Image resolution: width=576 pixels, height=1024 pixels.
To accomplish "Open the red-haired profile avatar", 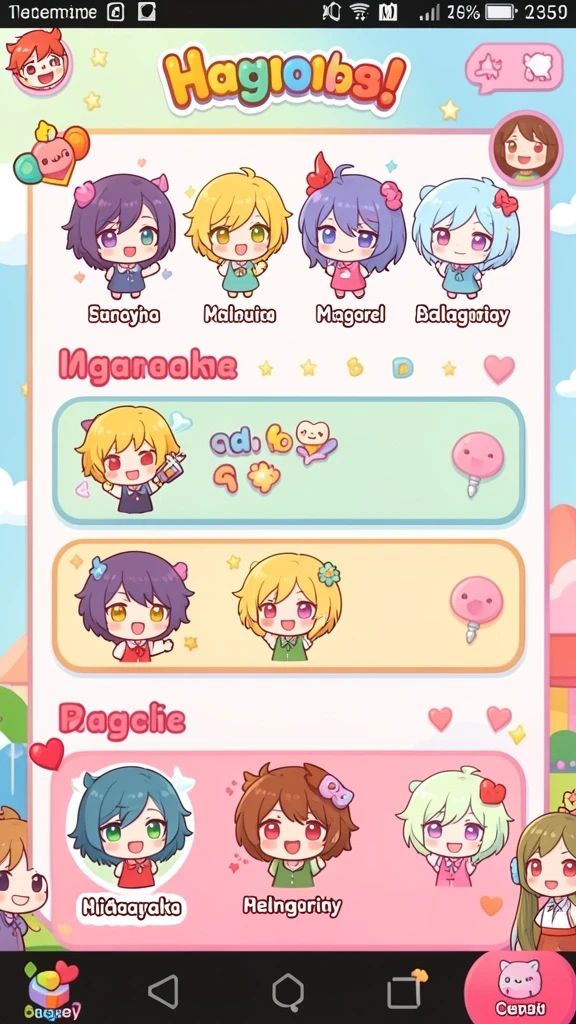I will (x=38, y=61).
